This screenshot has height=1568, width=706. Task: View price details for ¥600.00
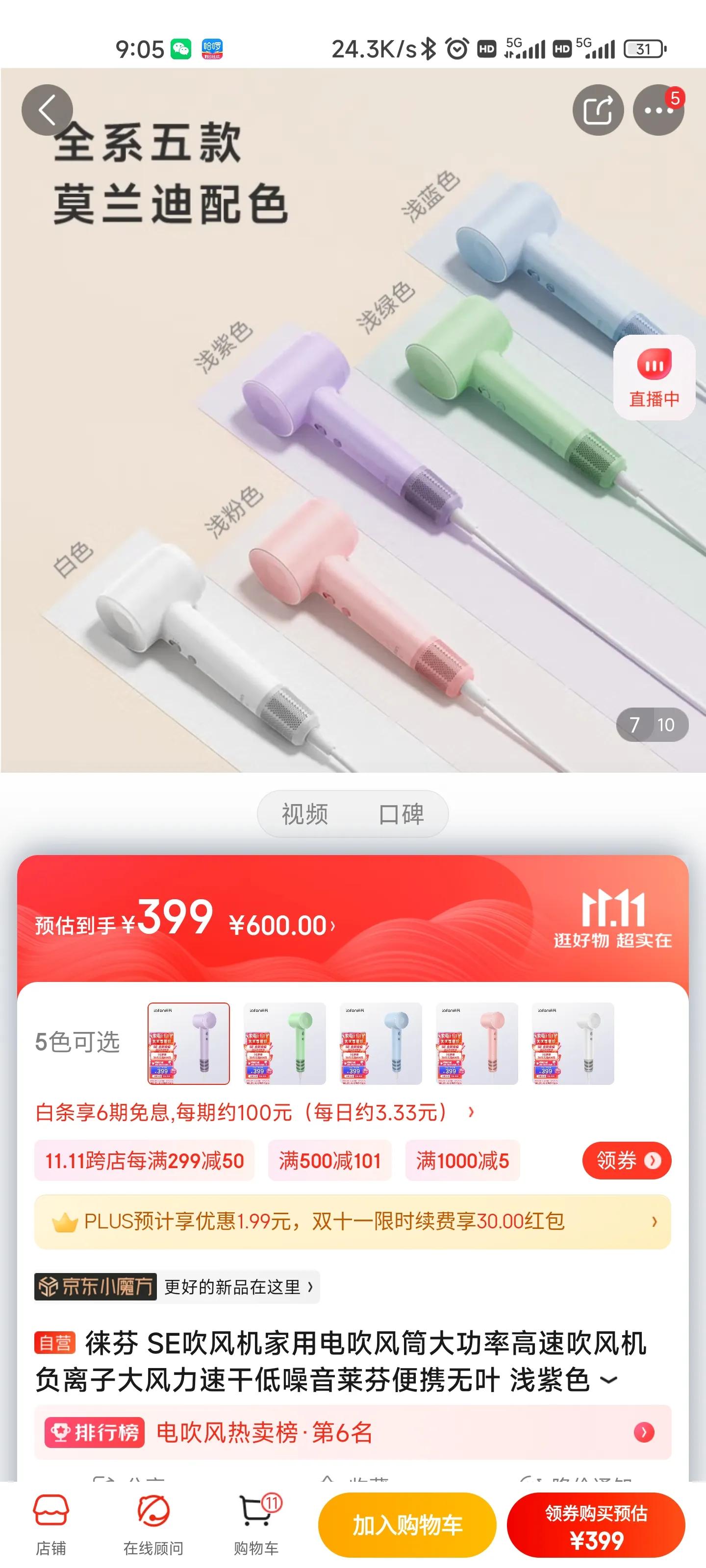(281, 926)
